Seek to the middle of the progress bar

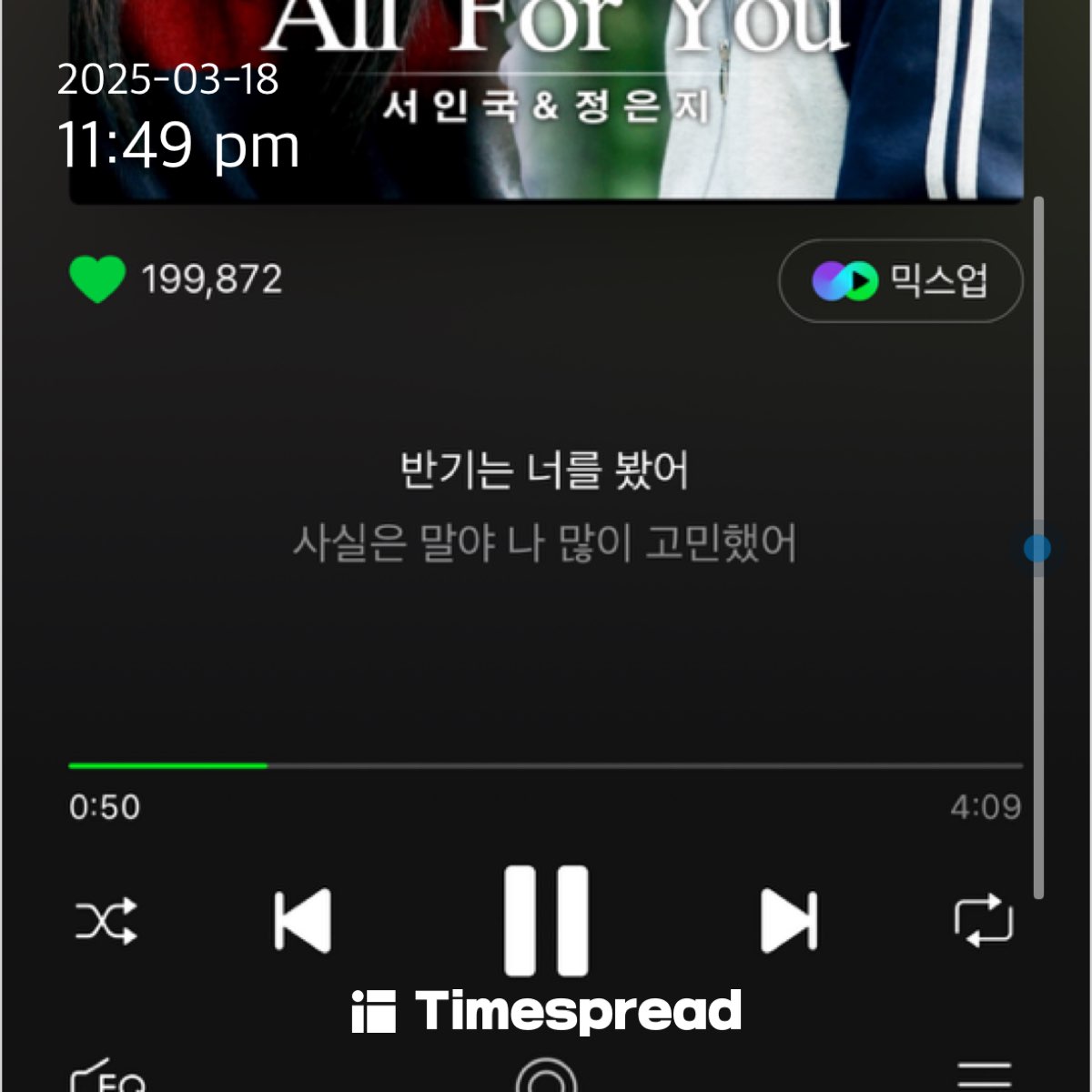[546, 766]
